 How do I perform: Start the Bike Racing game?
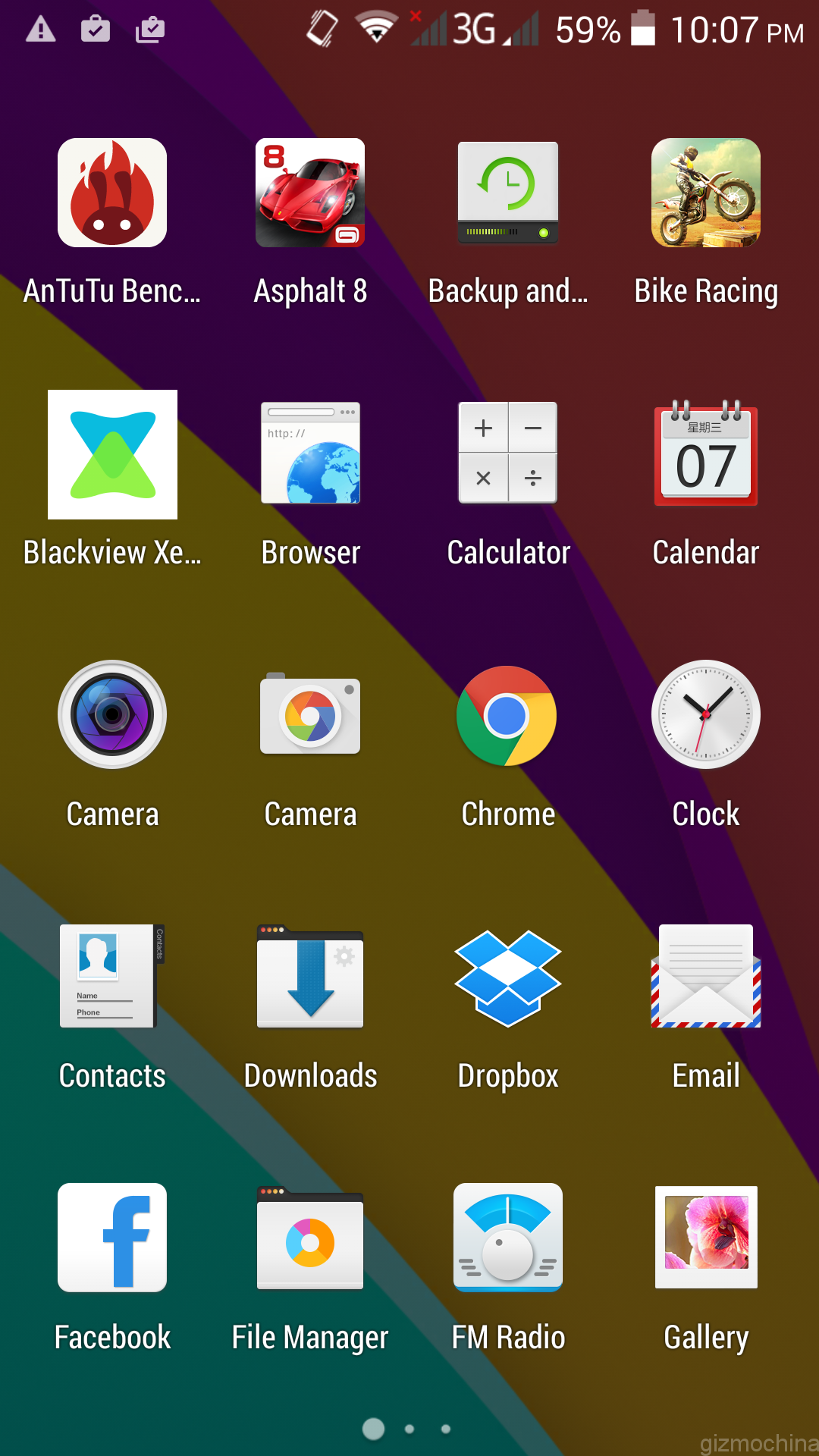[x=706, y=193]
